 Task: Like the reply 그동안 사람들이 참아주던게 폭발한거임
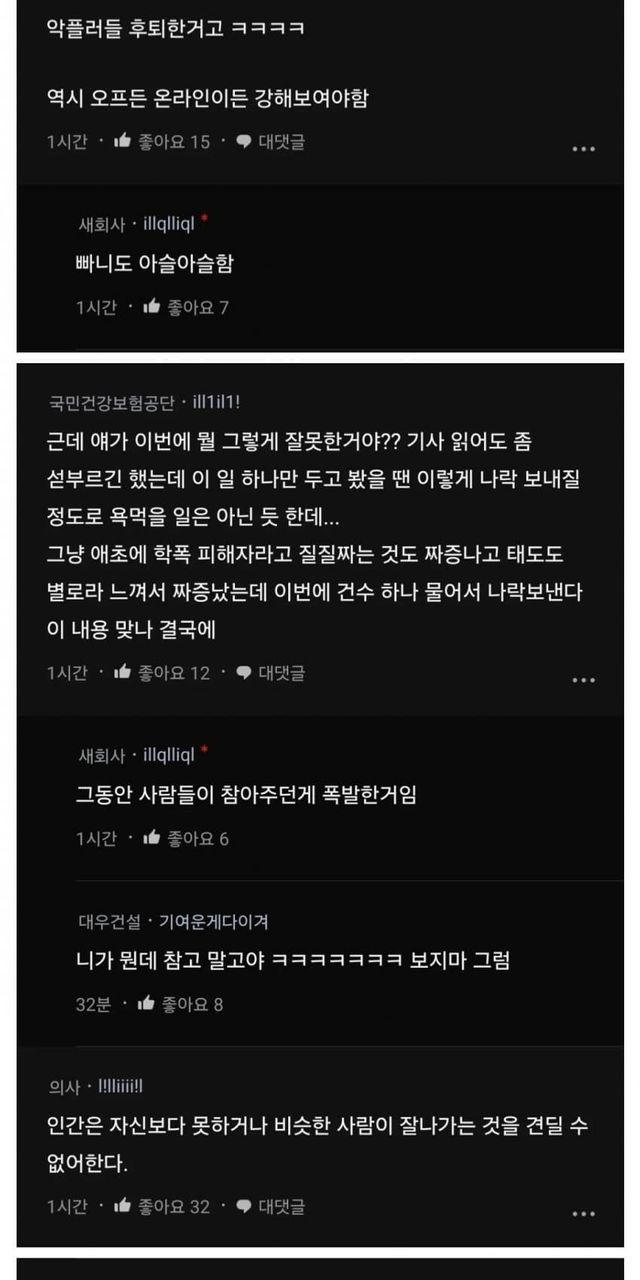(152, 838)
